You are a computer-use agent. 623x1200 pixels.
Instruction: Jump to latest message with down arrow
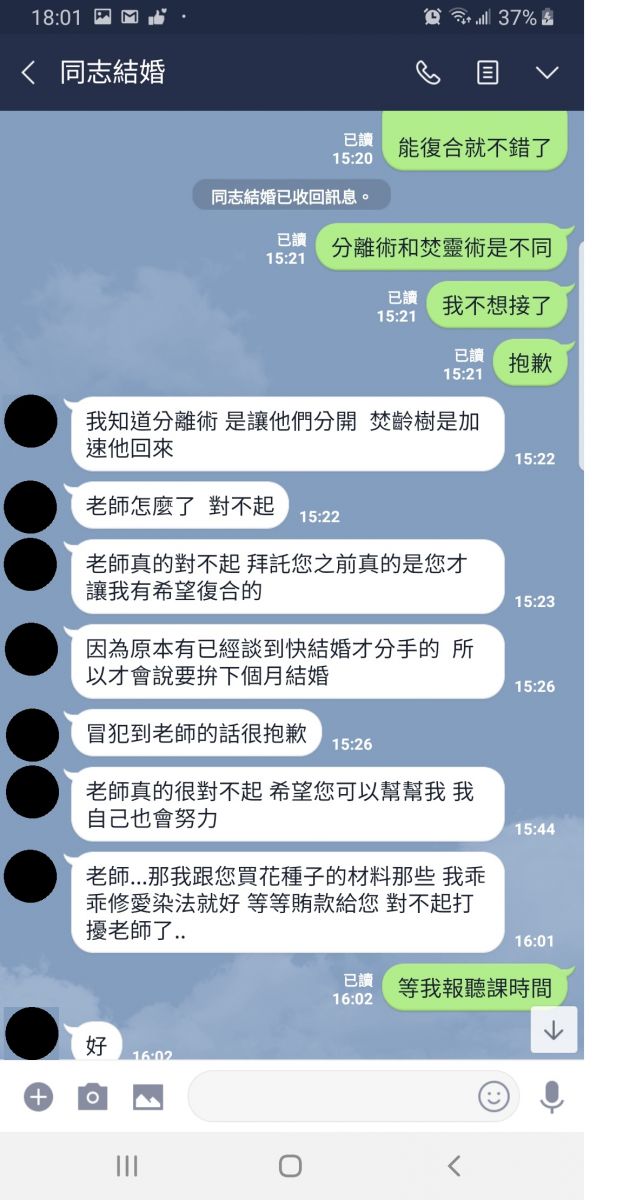554,1031
